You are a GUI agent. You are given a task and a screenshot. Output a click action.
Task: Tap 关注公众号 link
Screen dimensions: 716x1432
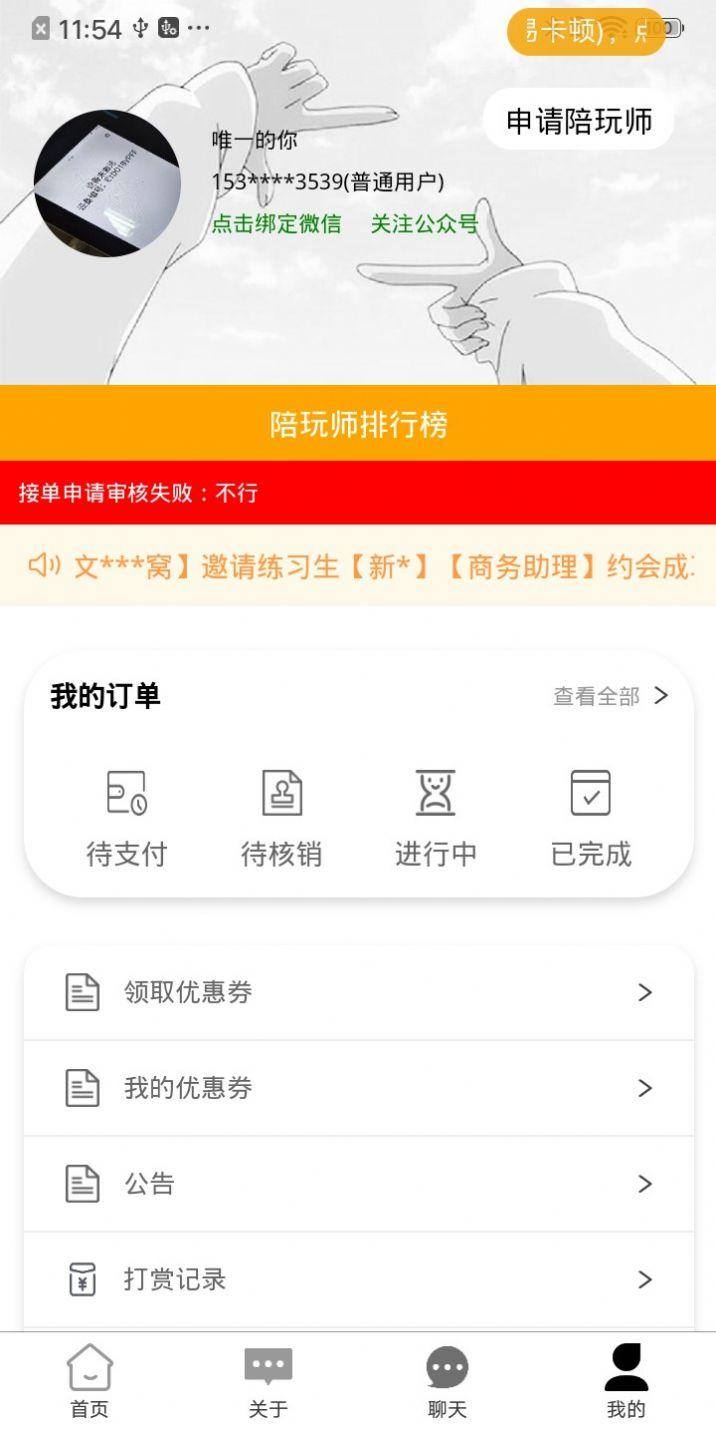click(424, 224)
